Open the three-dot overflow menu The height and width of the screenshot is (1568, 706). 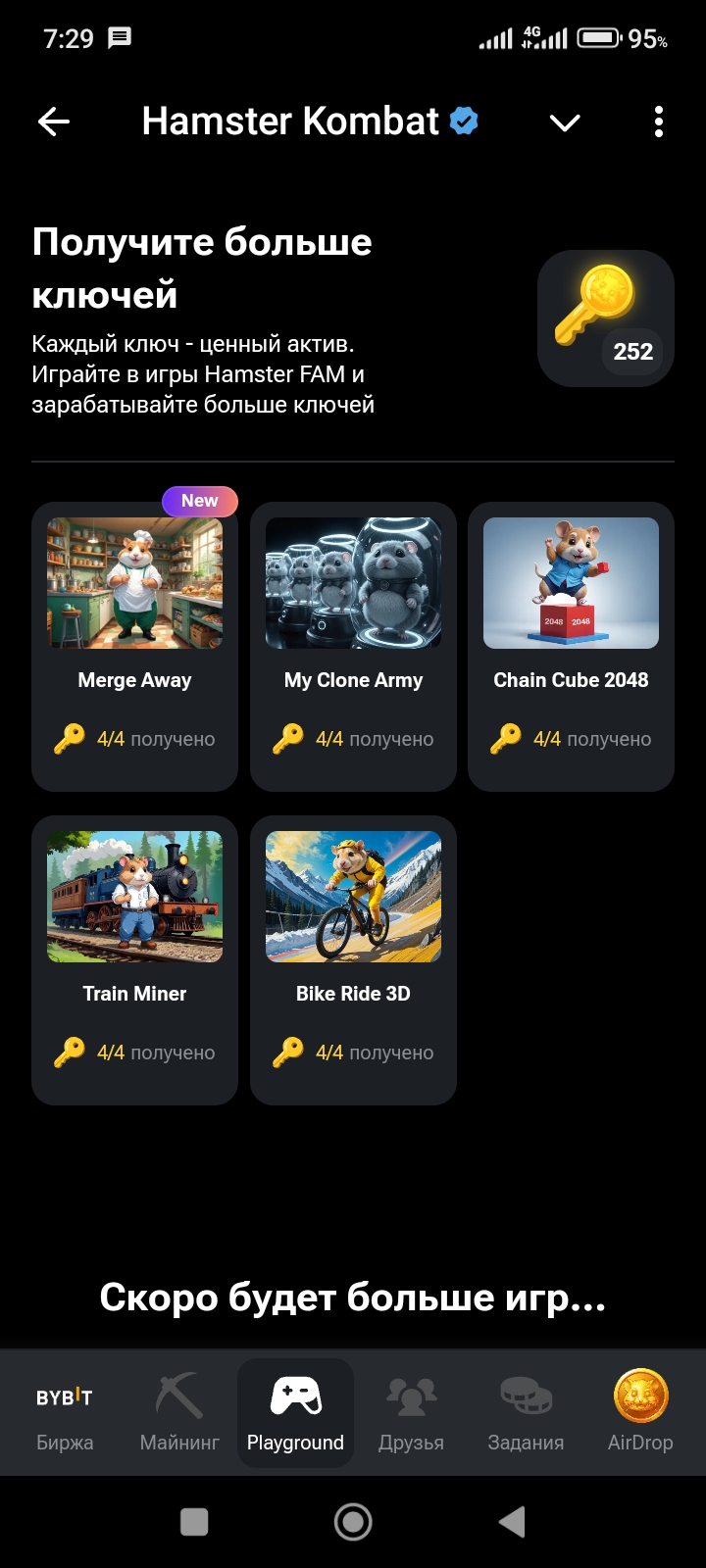658,122
